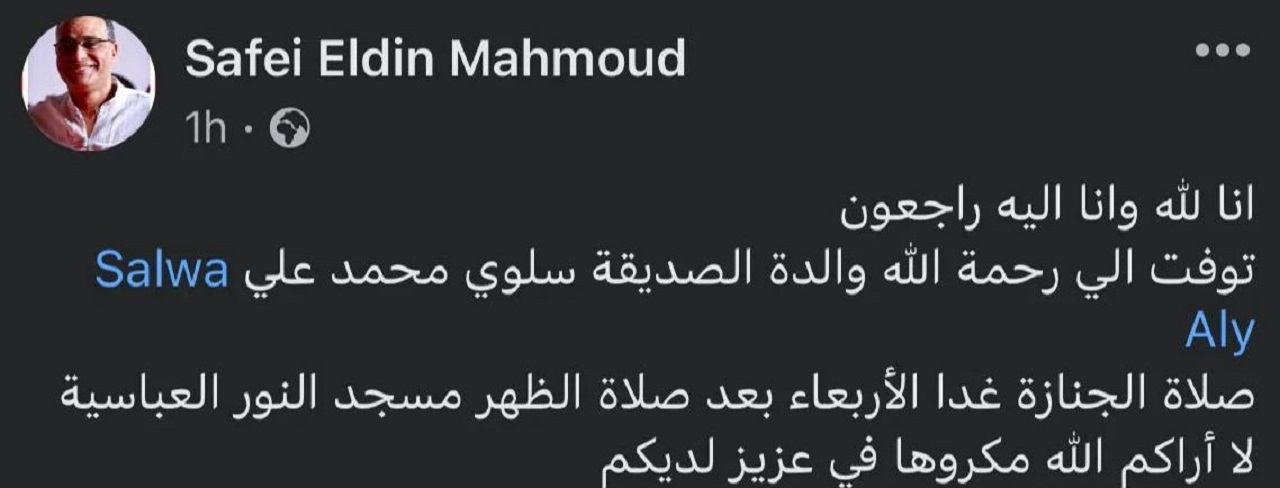Viewport: 1280px width, 488px height.
Task: Tap the public audience globe icon
Action: click(291, 128)
